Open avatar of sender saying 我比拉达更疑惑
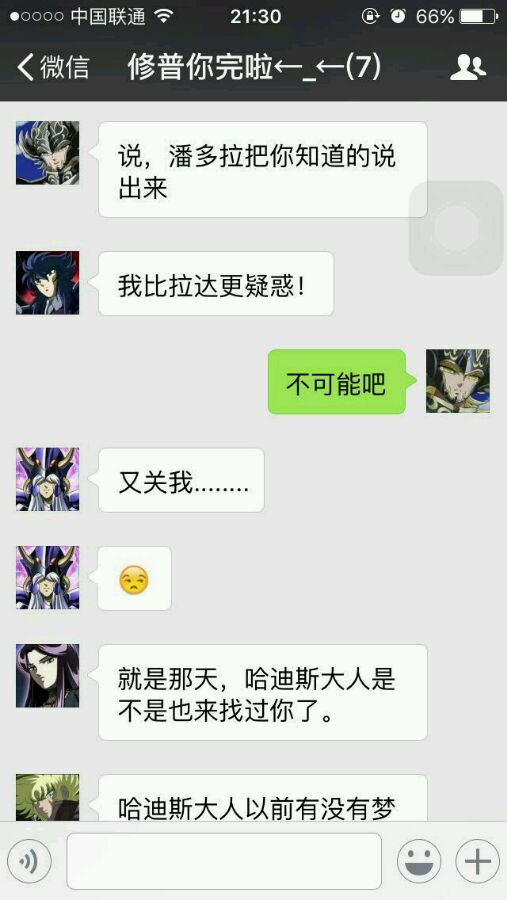Image resolution: width=507 pixels, height=900 pixels. (x=48, y=283)
